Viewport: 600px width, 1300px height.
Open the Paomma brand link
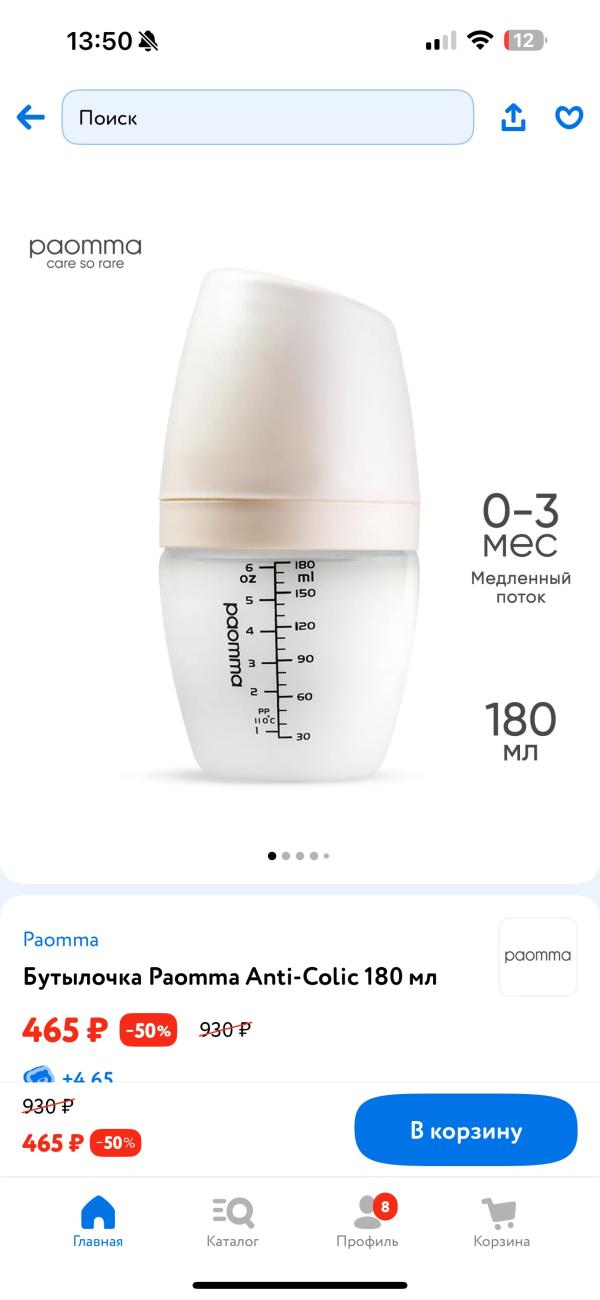coord(61,940)
